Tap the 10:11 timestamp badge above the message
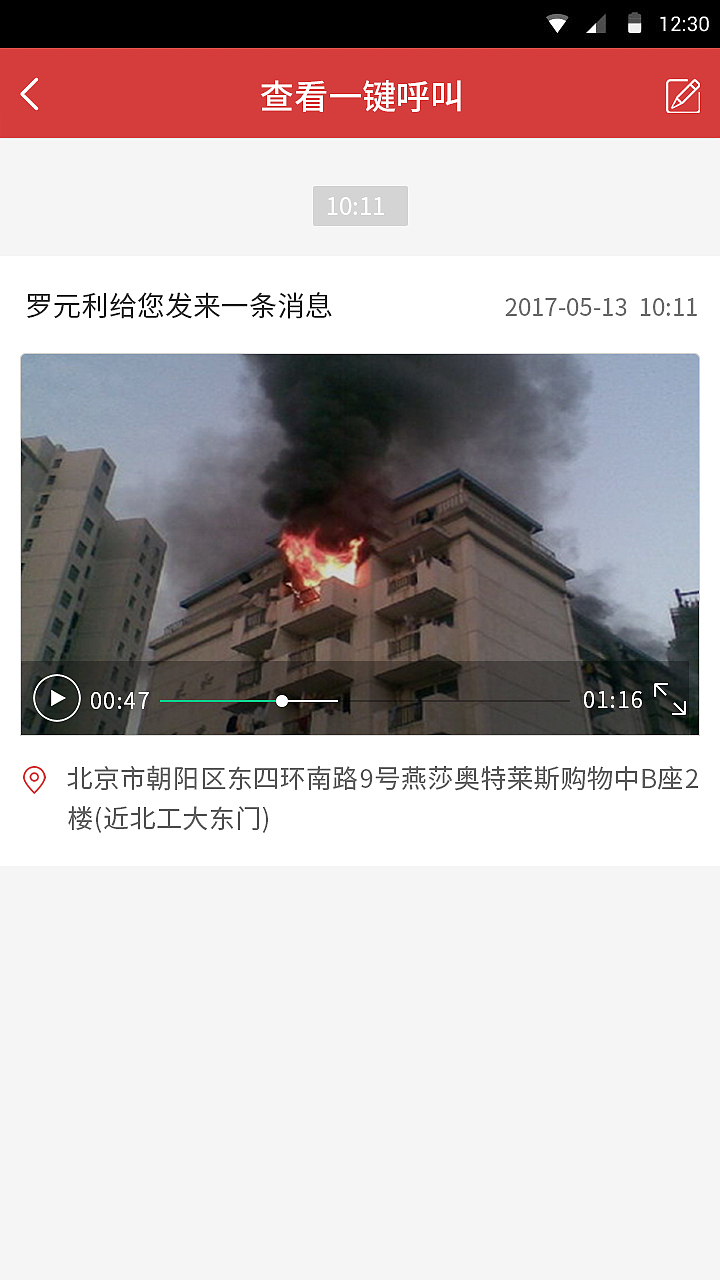The height and width of the screenshot is (1280, 720). click(x=360, y=206)
